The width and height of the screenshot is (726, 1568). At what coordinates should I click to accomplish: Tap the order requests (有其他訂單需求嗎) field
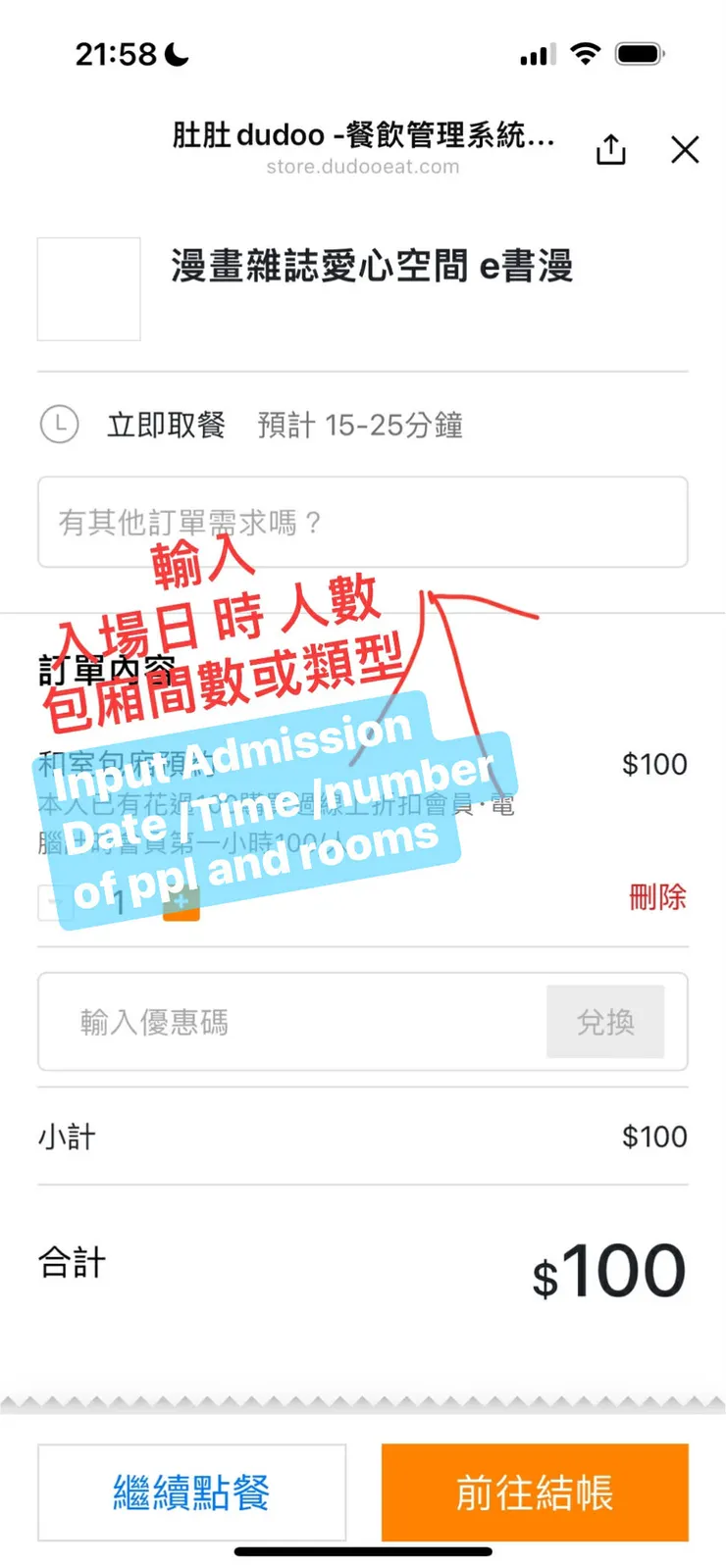pyautogui.click(x=362, y=522)
